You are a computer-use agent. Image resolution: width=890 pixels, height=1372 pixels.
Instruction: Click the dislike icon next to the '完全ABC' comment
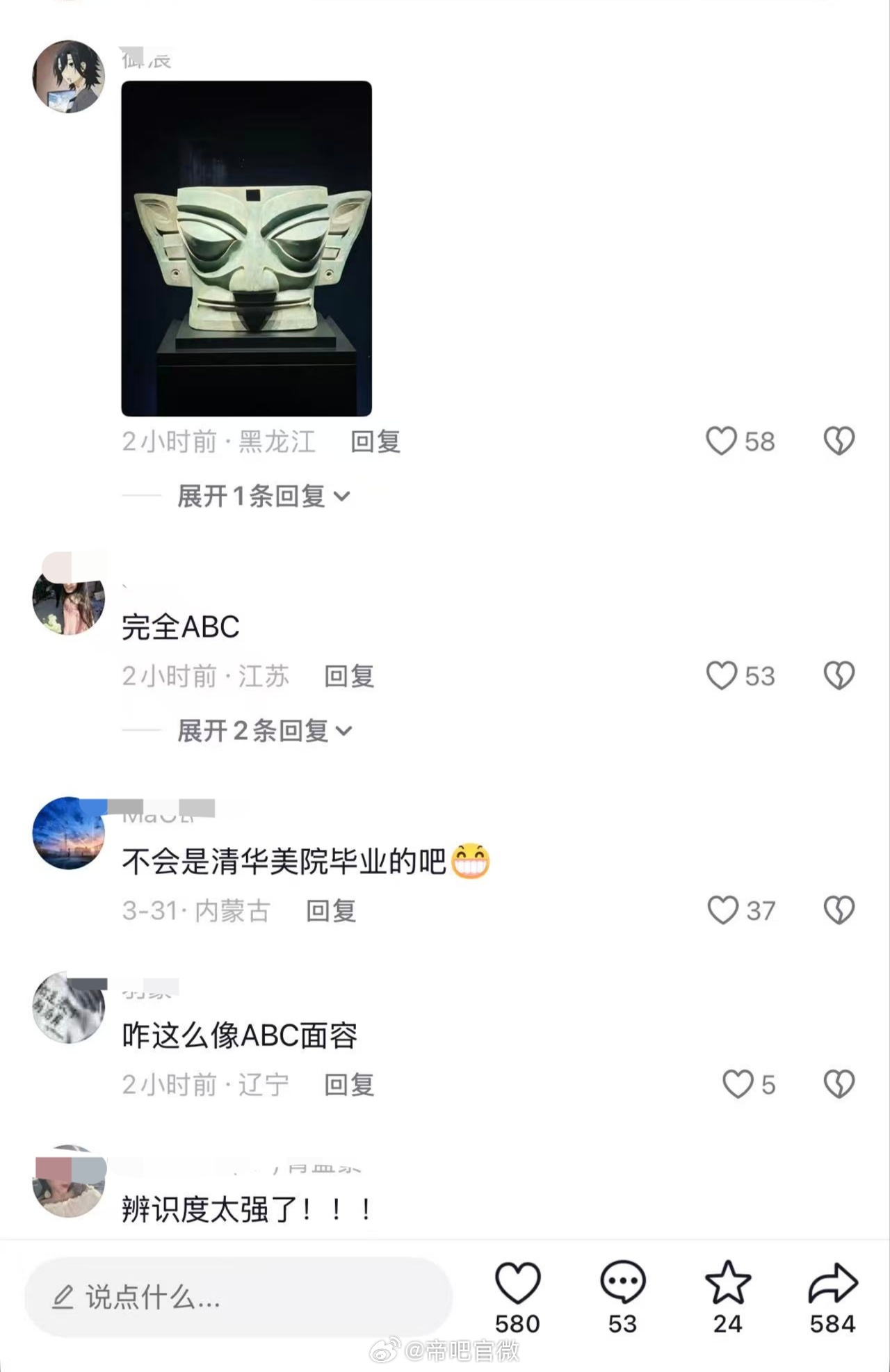839,675
